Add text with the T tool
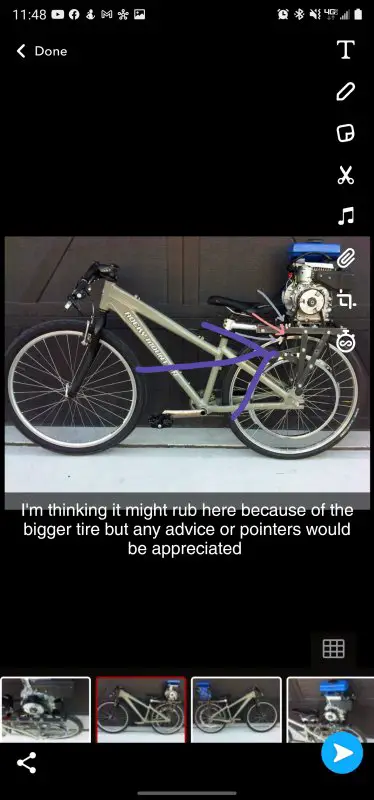The width and height of the screenshot is (374, 800). tap(345, 49)
